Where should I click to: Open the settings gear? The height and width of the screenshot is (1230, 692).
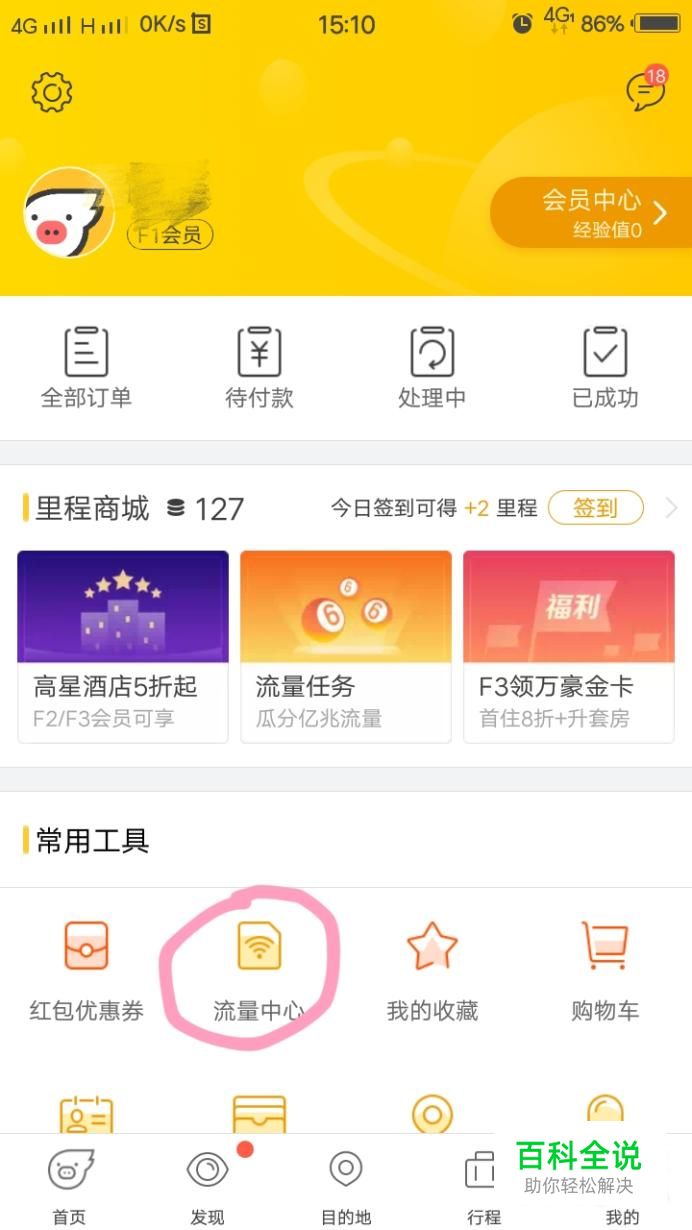pyautogui.click(x=52, y=92)
